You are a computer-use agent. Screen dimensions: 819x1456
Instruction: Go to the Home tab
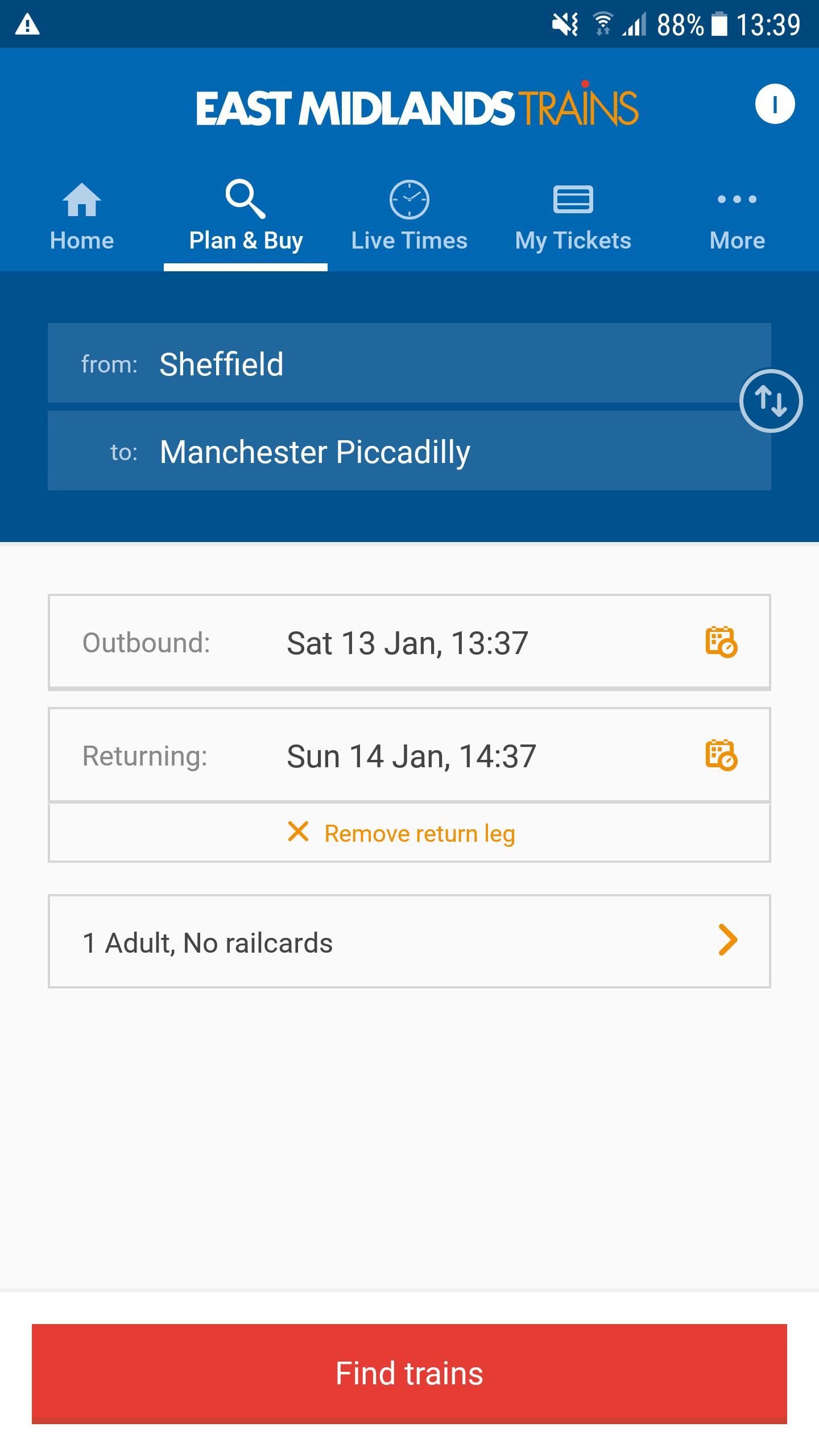click(82, 217)
